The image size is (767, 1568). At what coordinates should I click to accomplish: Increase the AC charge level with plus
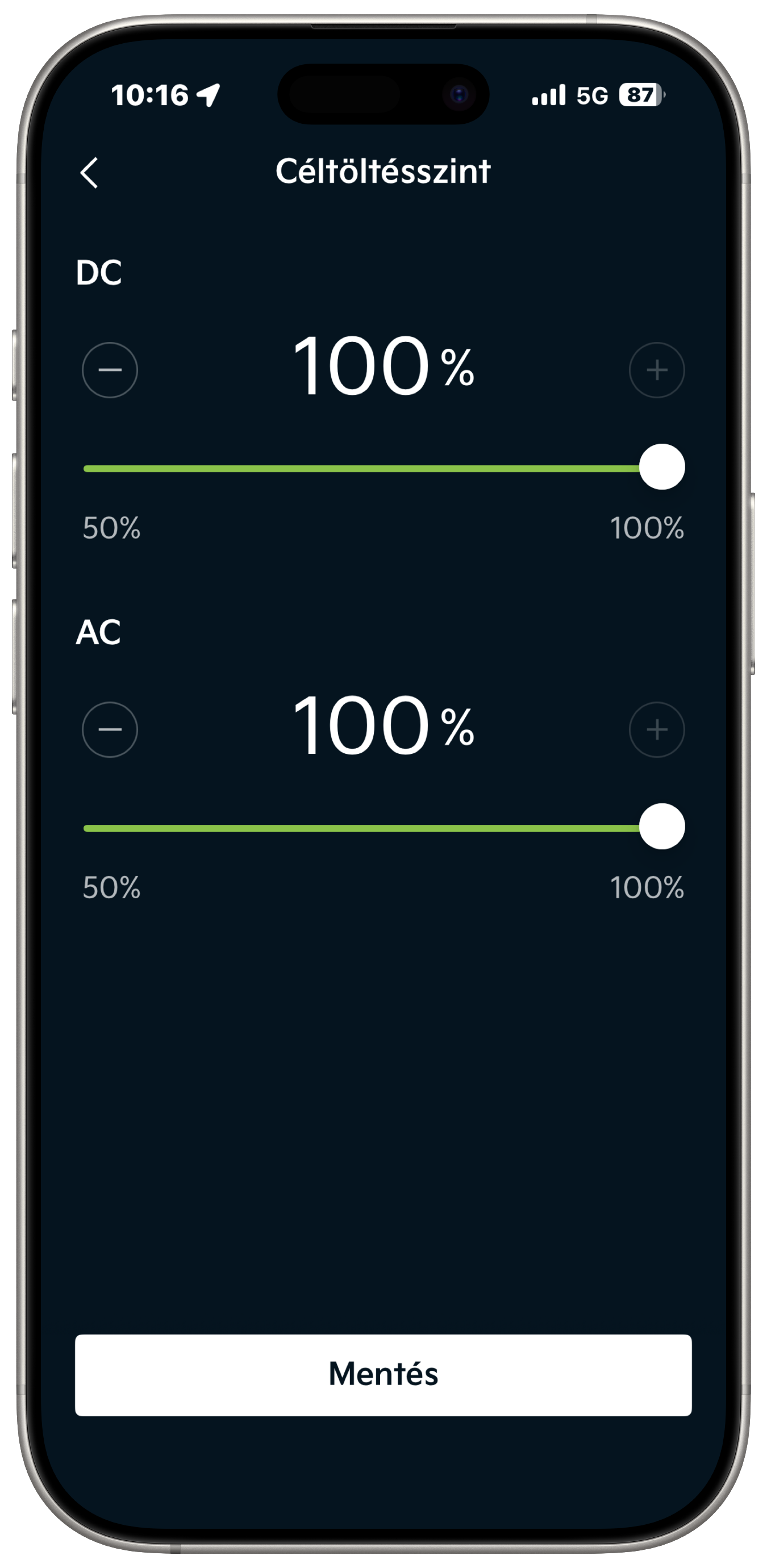coord(656,729)
